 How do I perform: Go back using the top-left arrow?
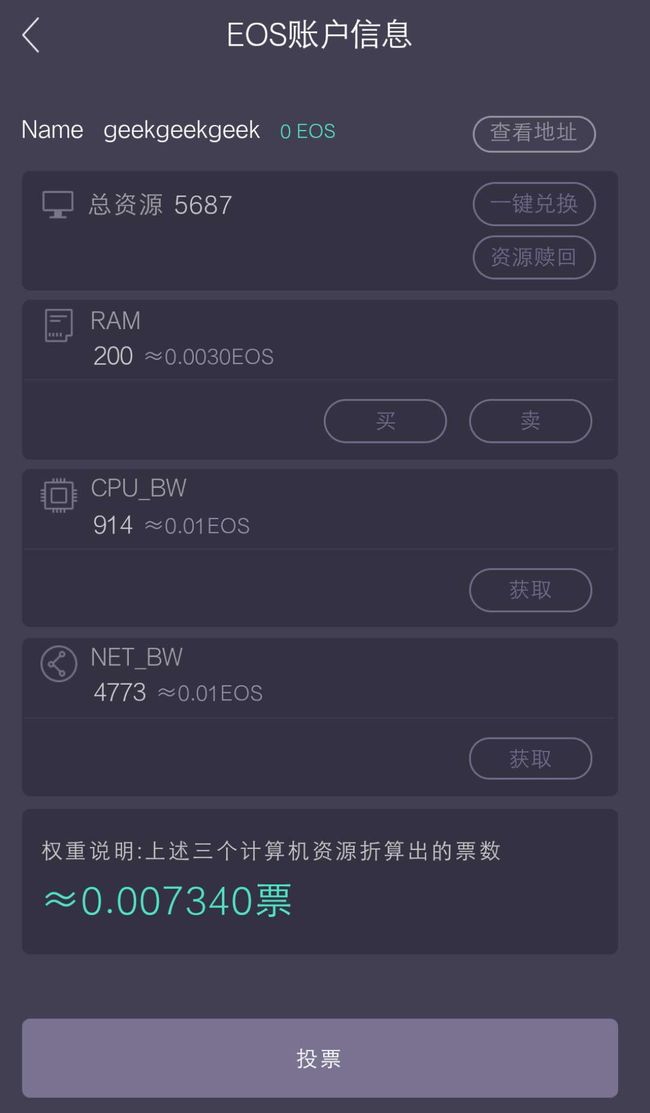click(x=31, y=35)
